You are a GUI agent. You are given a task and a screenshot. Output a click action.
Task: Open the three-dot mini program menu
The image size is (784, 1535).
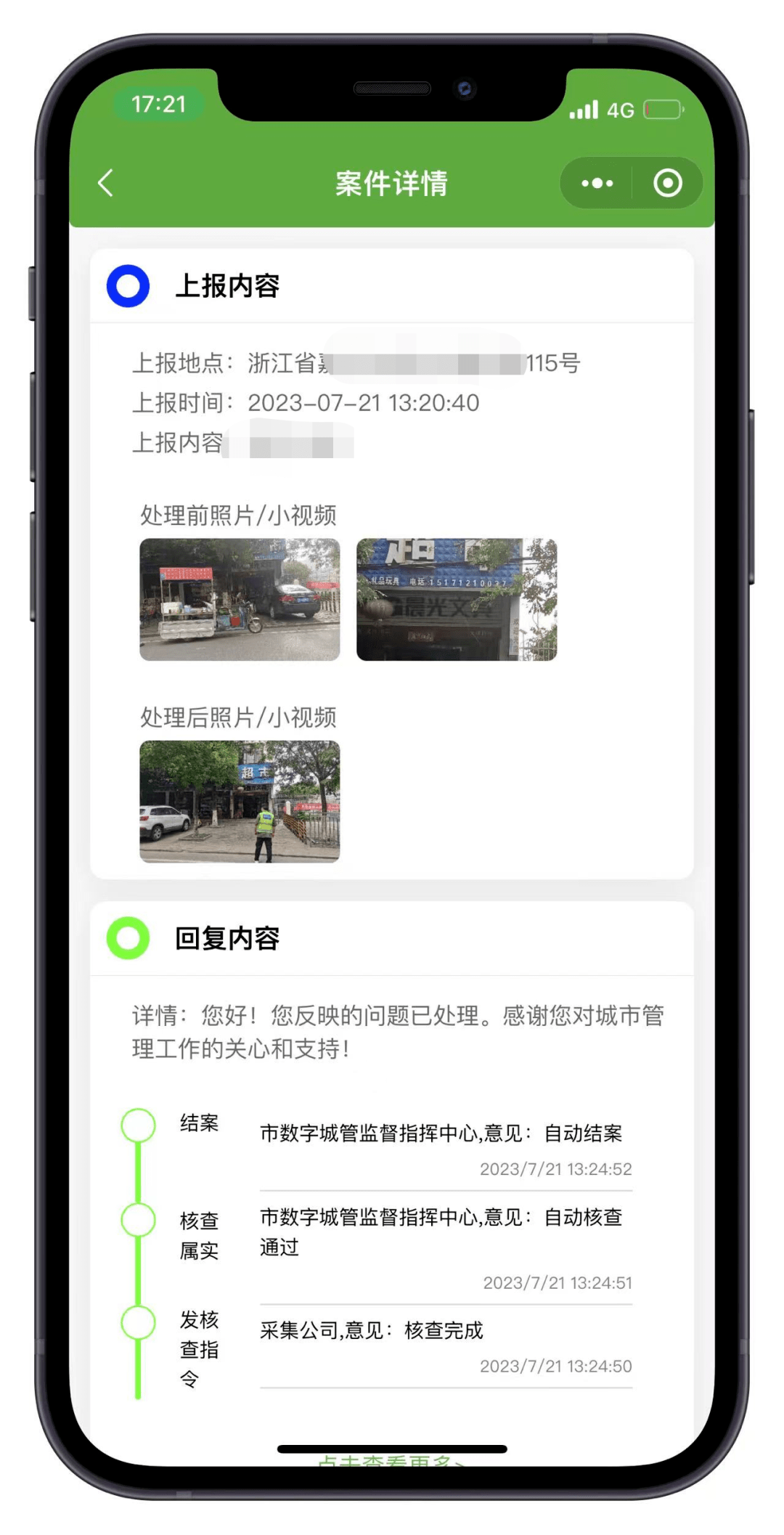(597, 183)
